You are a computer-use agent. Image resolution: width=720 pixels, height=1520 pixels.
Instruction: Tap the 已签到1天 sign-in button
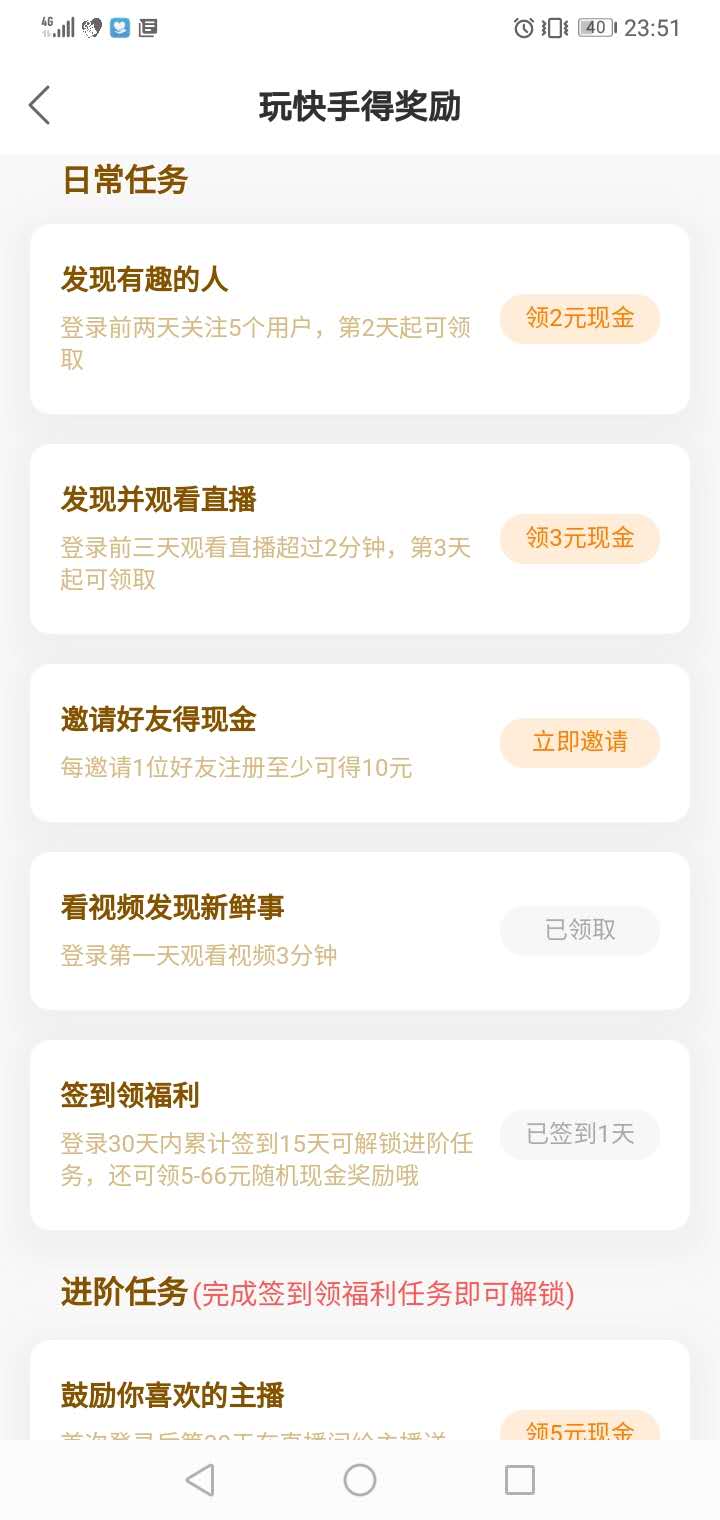580,1135
